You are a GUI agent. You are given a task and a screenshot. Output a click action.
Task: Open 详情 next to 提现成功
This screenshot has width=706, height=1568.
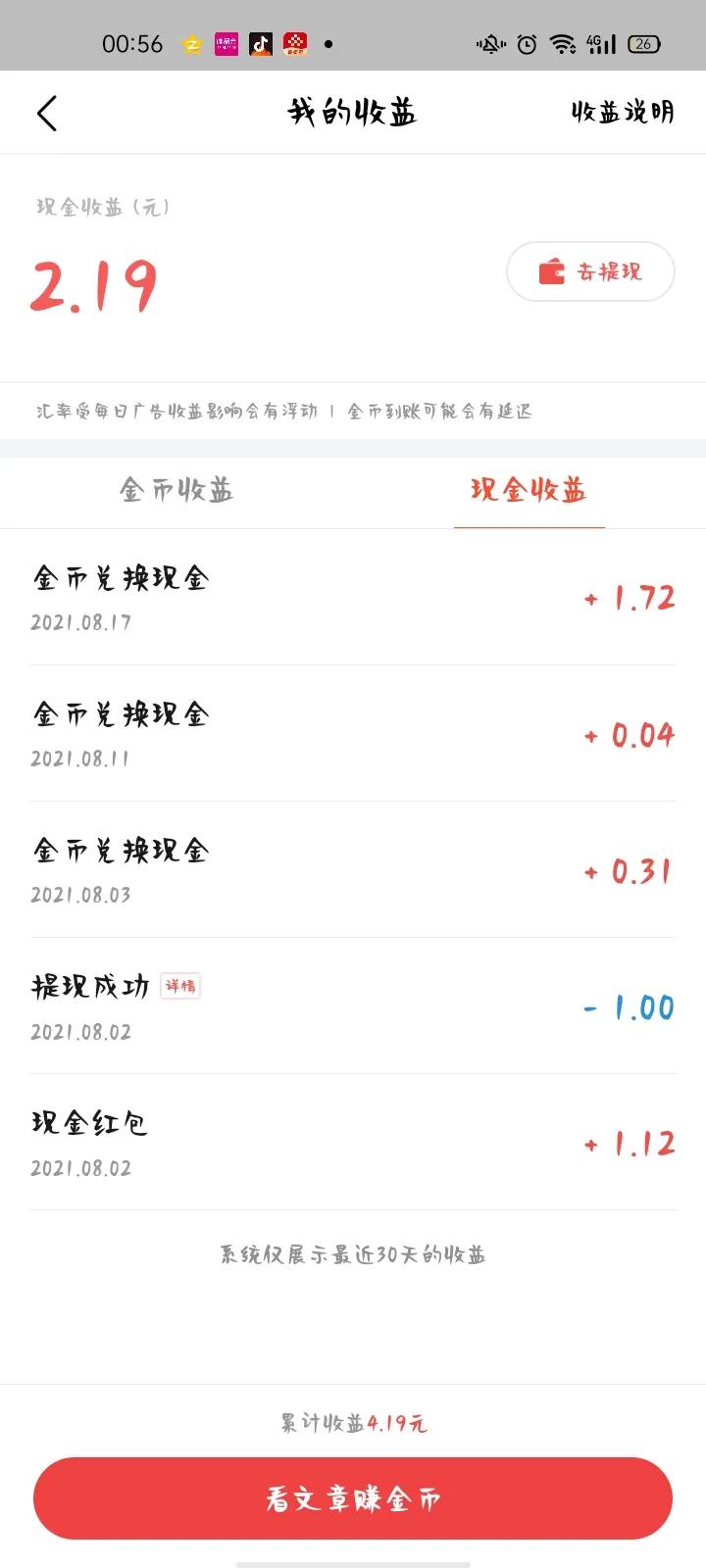coord(178,986)
